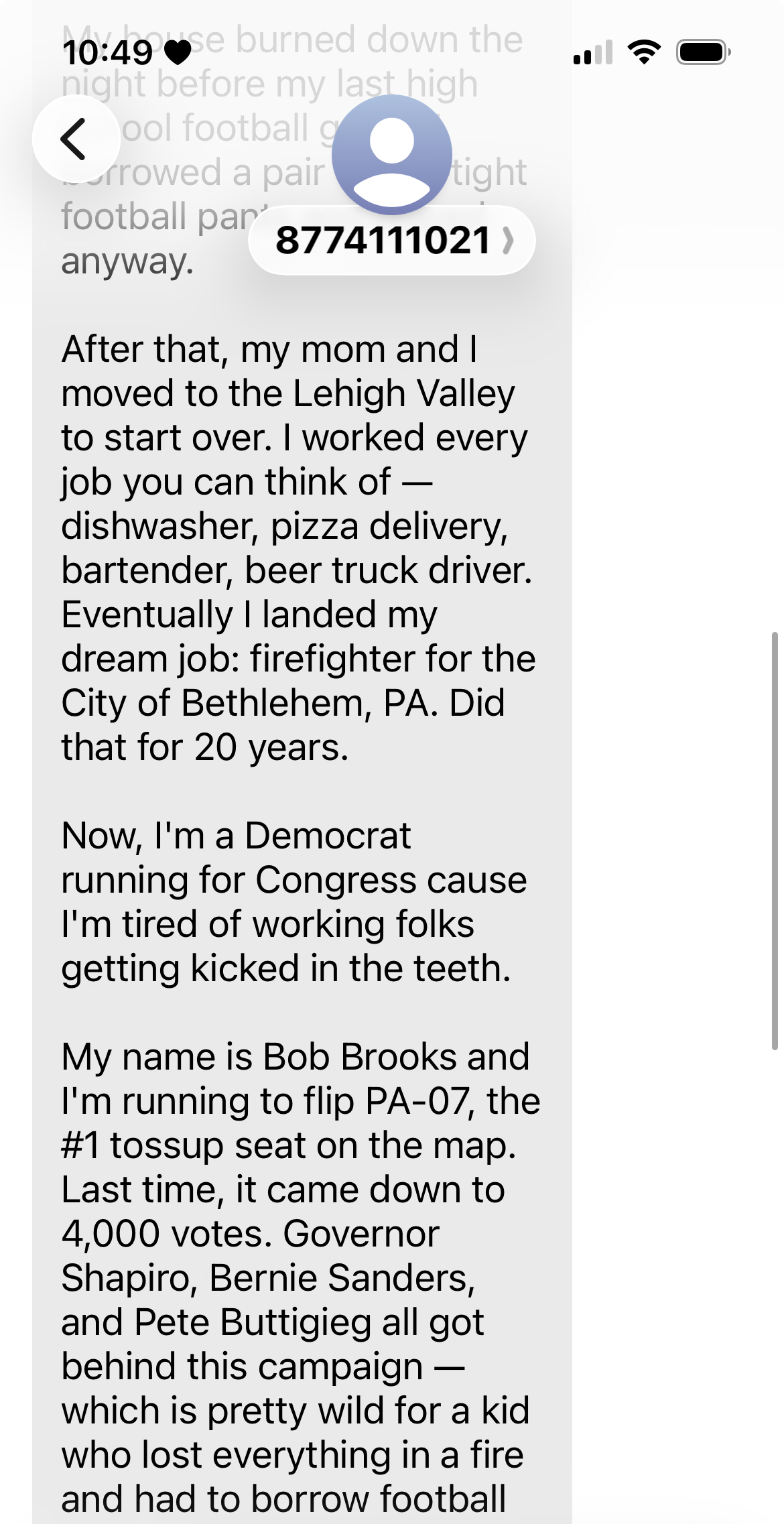
Task: Open contact details for 8774111021
Action: tap(392, 241)
